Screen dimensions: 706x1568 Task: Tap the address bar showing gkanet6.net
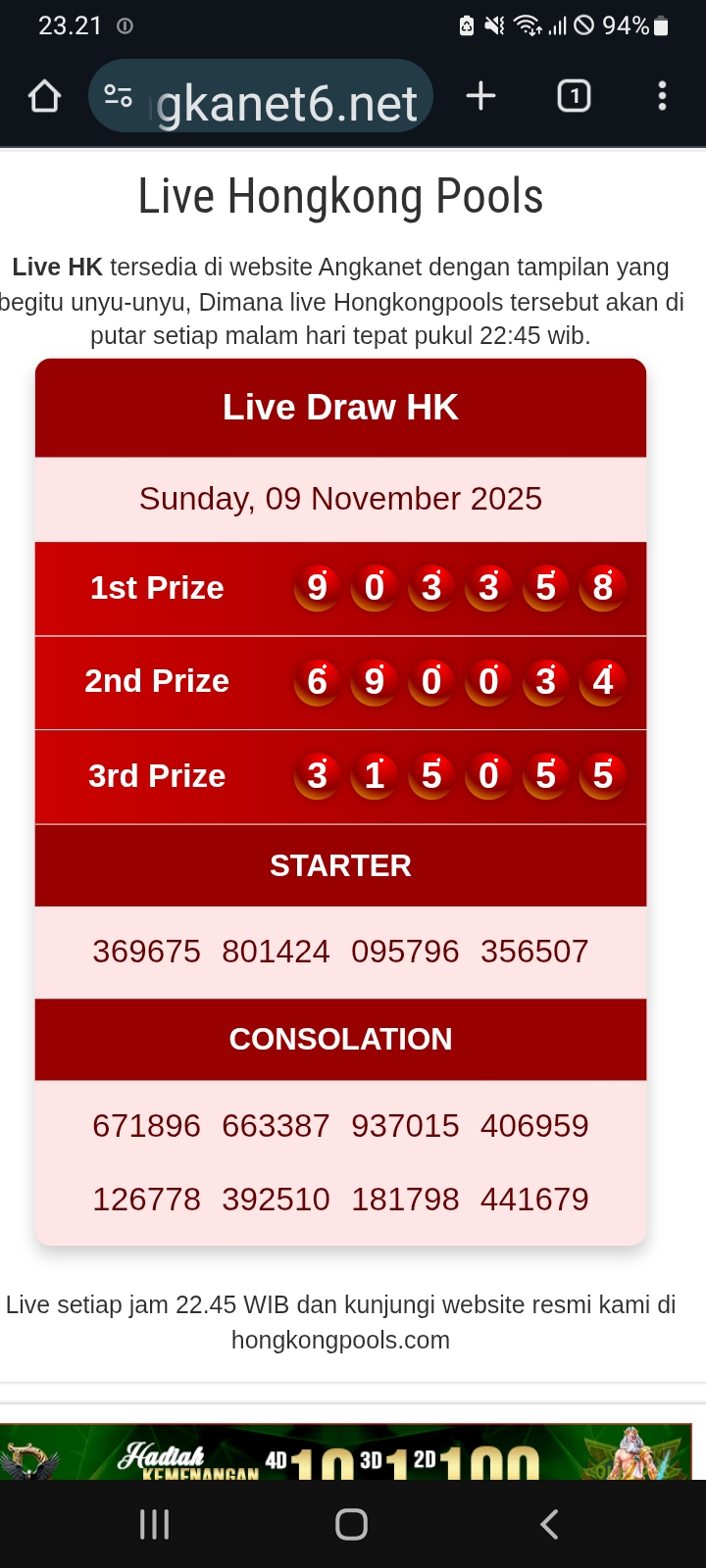284,98
